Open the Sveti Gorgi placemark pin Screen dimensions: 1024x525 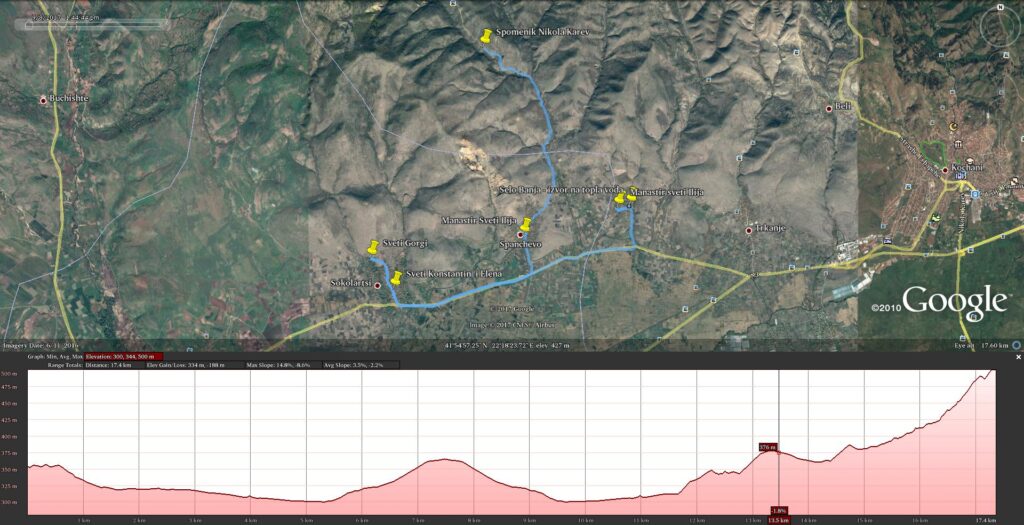pos(372,245)
